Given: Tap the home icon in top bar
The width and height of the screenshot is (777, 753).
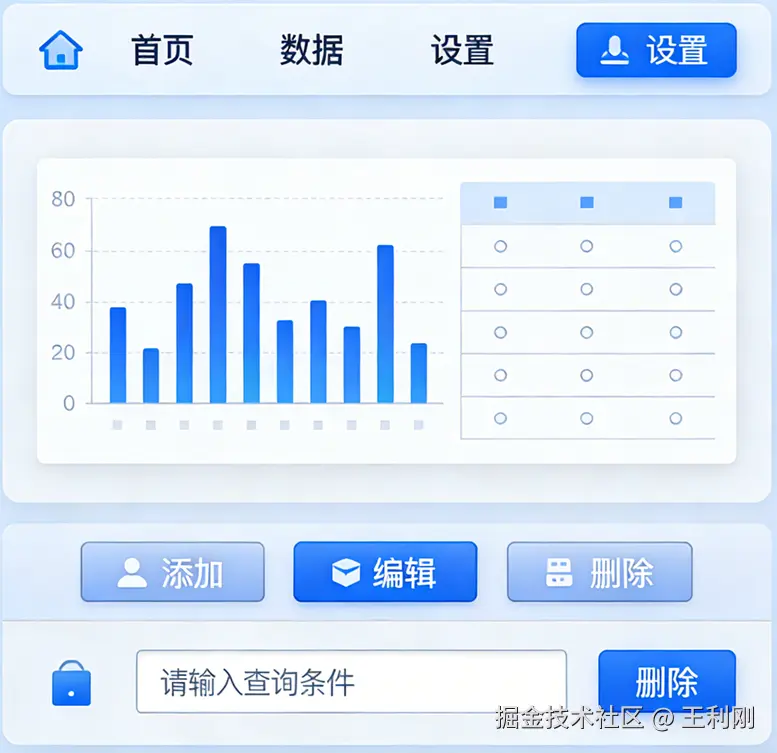Looking at the screenshot, I should (61, 50).
